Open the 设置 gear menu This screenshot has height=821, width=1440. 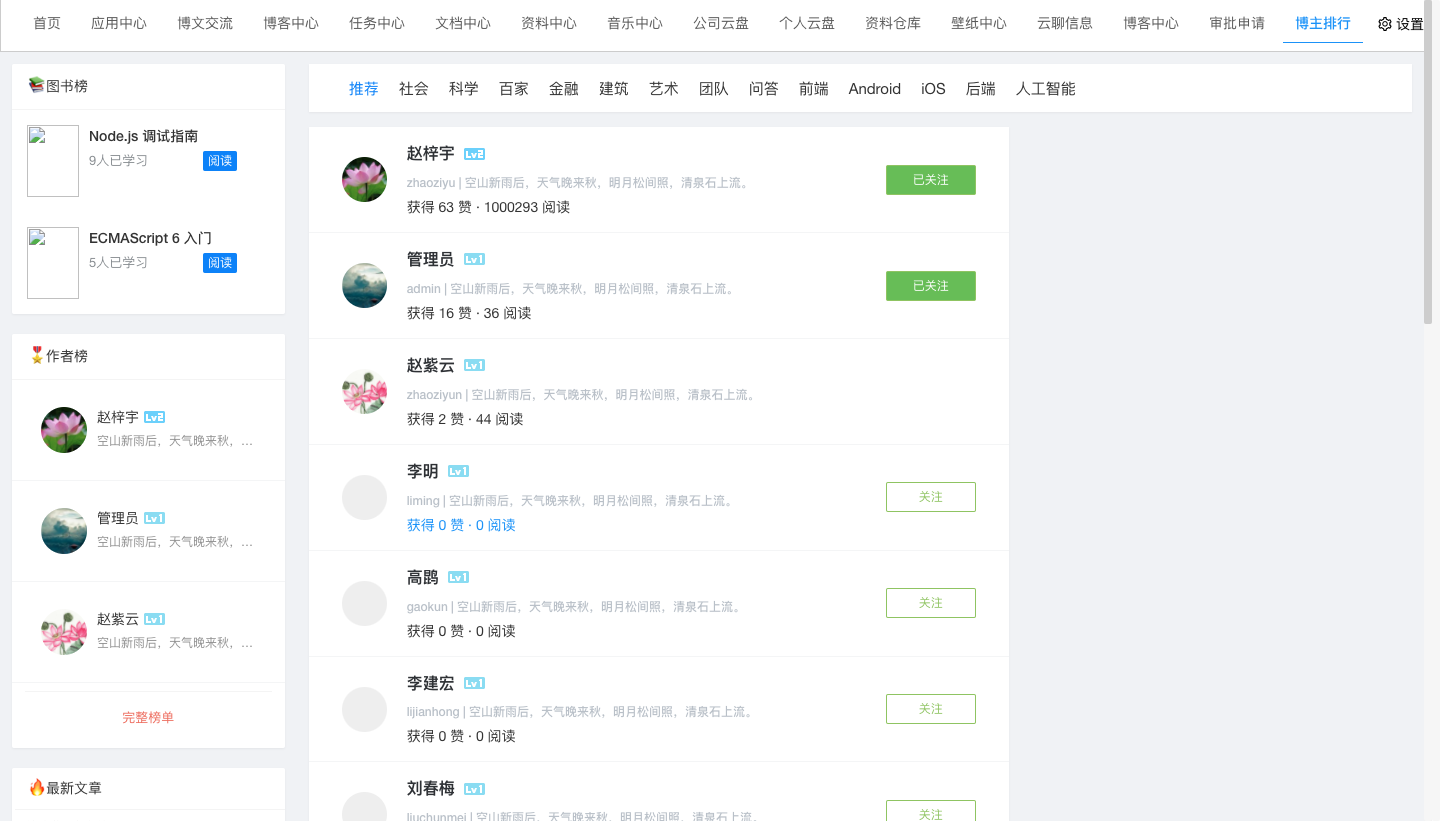(x=1400, y=24)
